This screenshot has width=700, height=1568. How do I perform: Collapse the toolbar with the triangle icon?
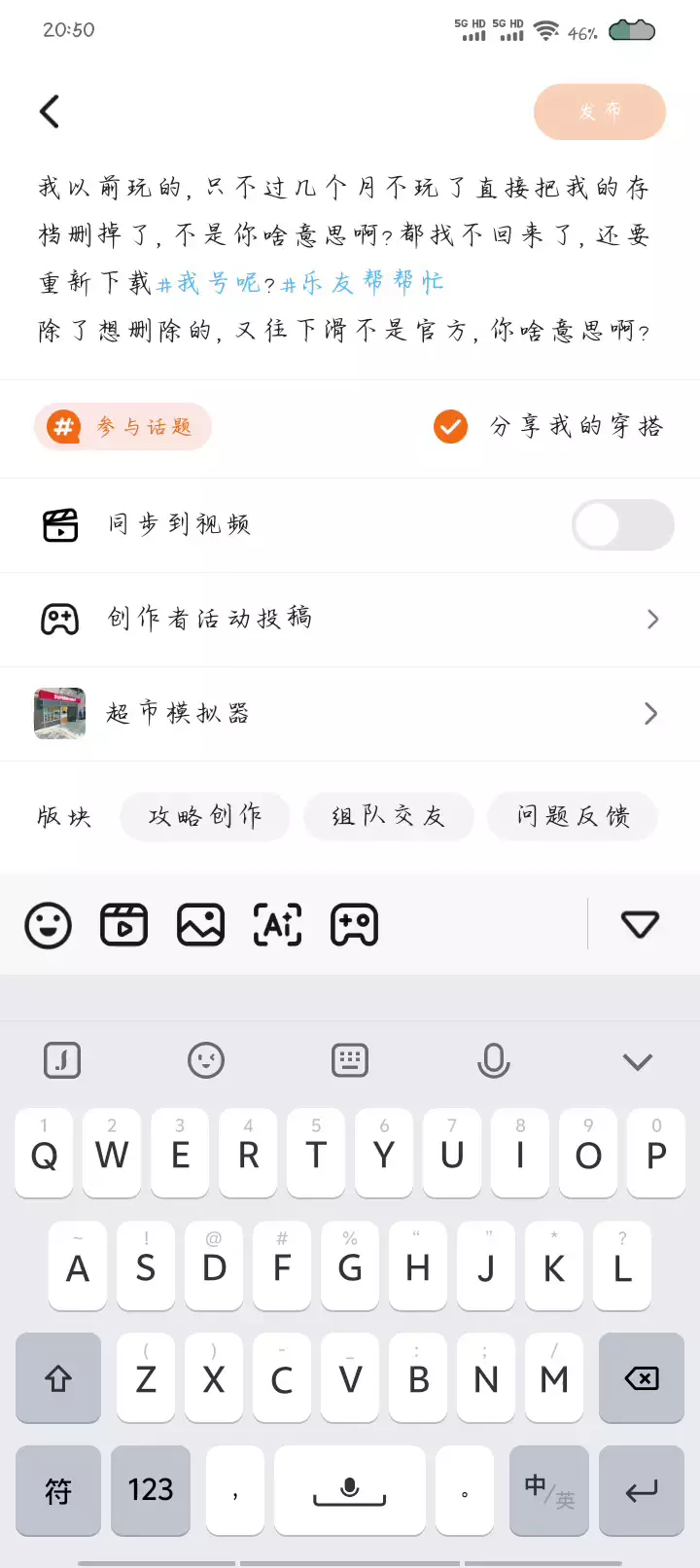[640, 924]
